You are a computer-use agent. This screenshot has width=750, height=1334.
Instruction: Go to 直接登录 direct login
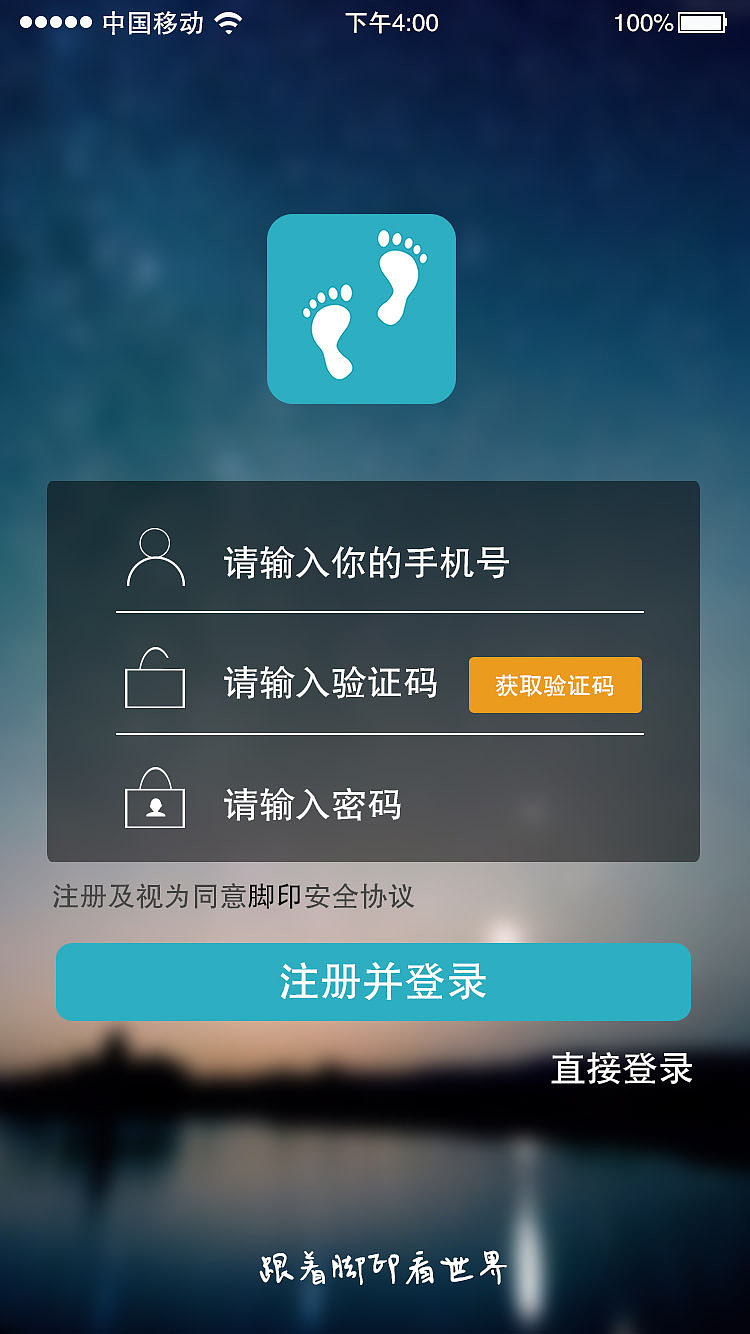tap(621, 1069)
